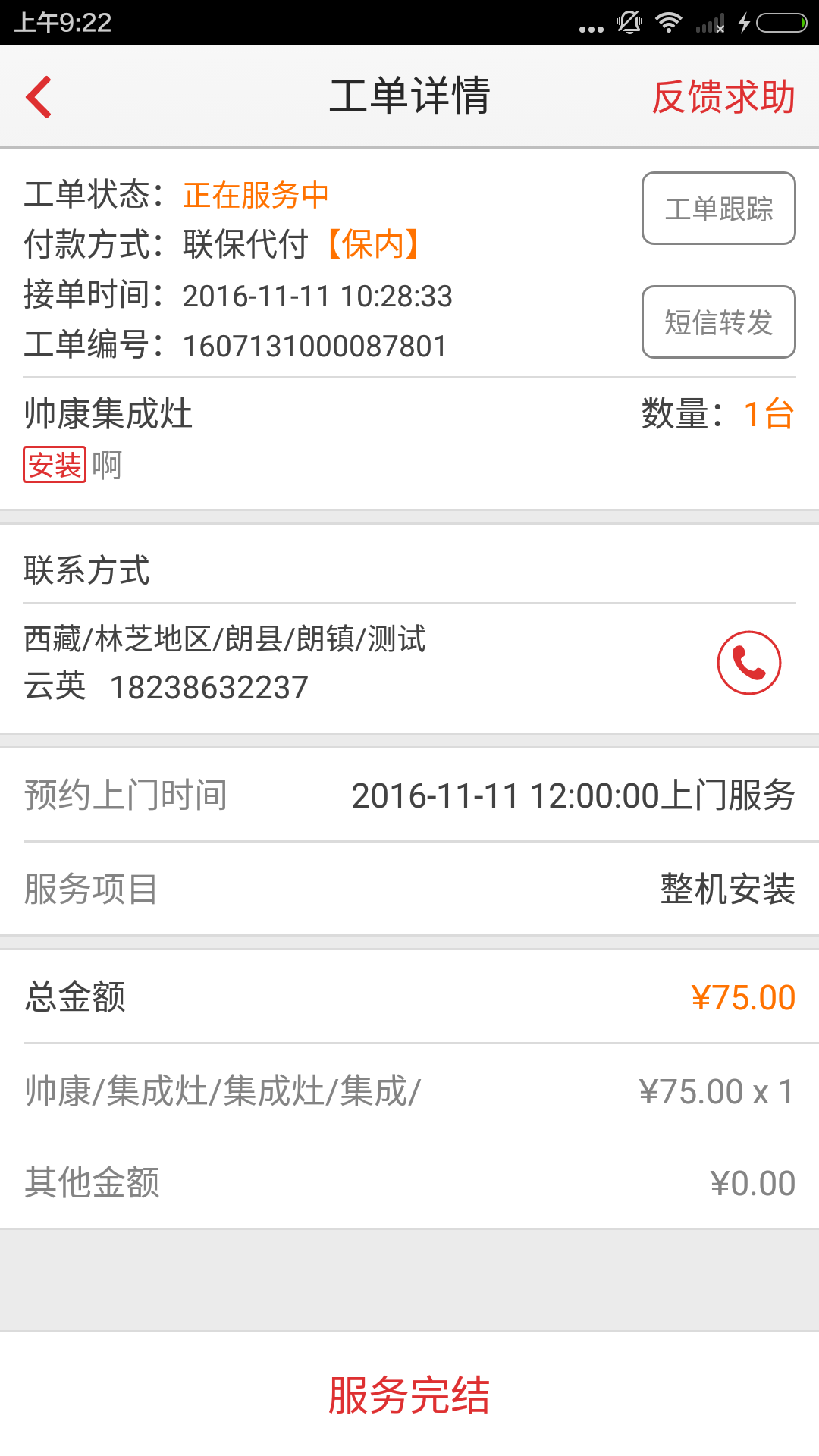
Task: Toggle the 正在服务中 status label
Action: (256, 194)
